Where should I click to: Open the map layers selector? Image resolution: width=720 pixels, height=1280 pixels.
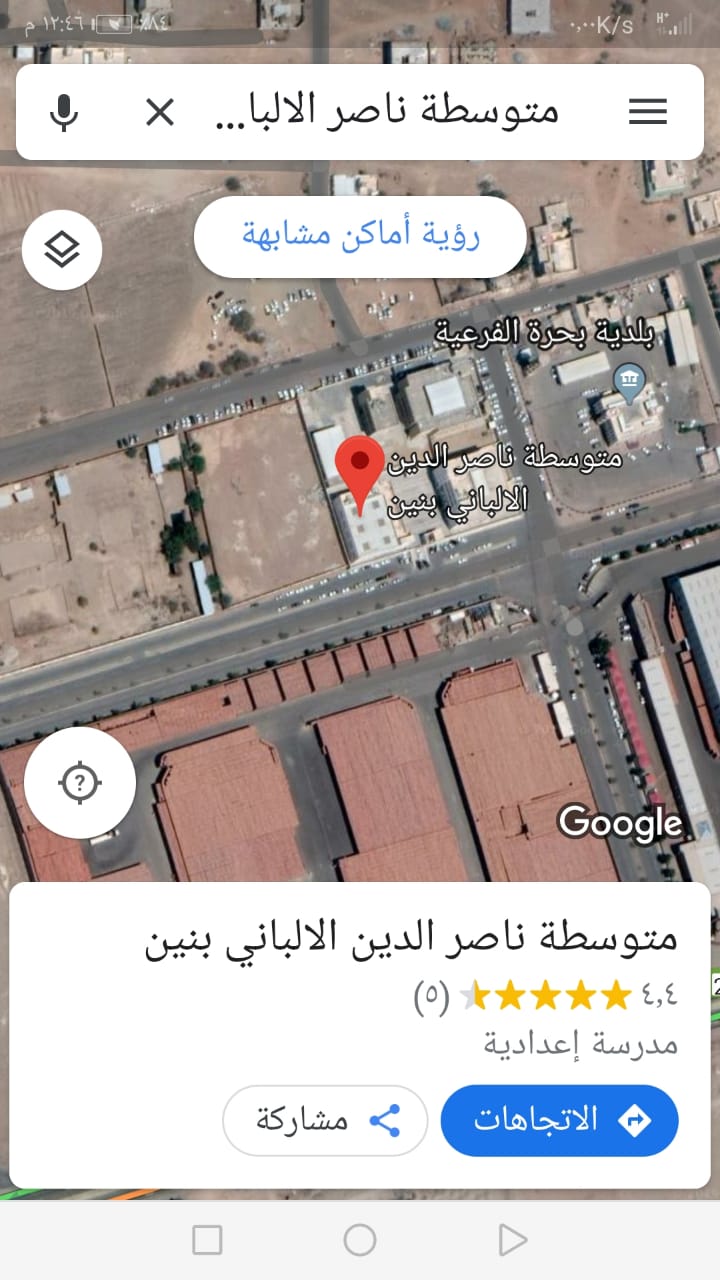point(62,250)
